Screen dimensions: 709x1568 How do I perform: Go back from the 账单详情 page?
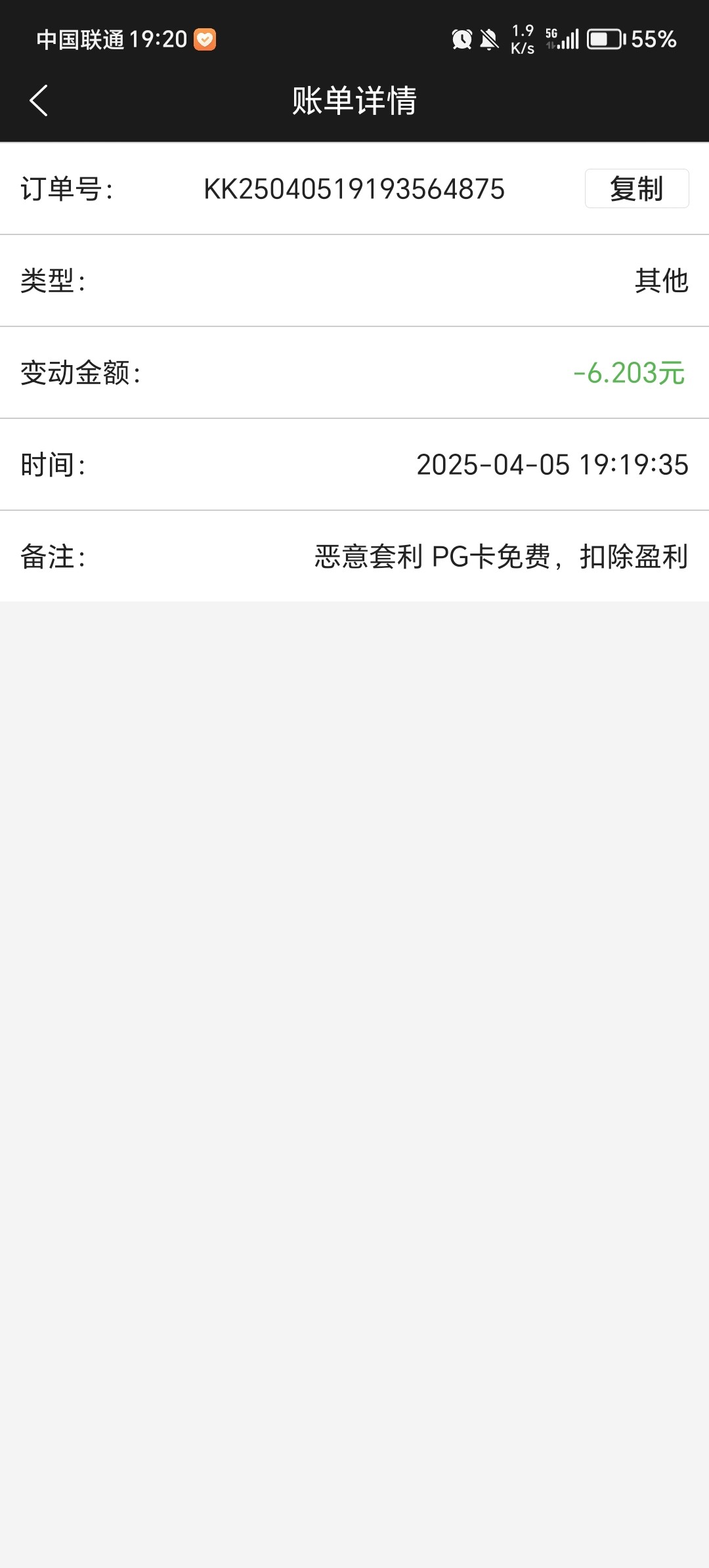[x=39, y=100]
